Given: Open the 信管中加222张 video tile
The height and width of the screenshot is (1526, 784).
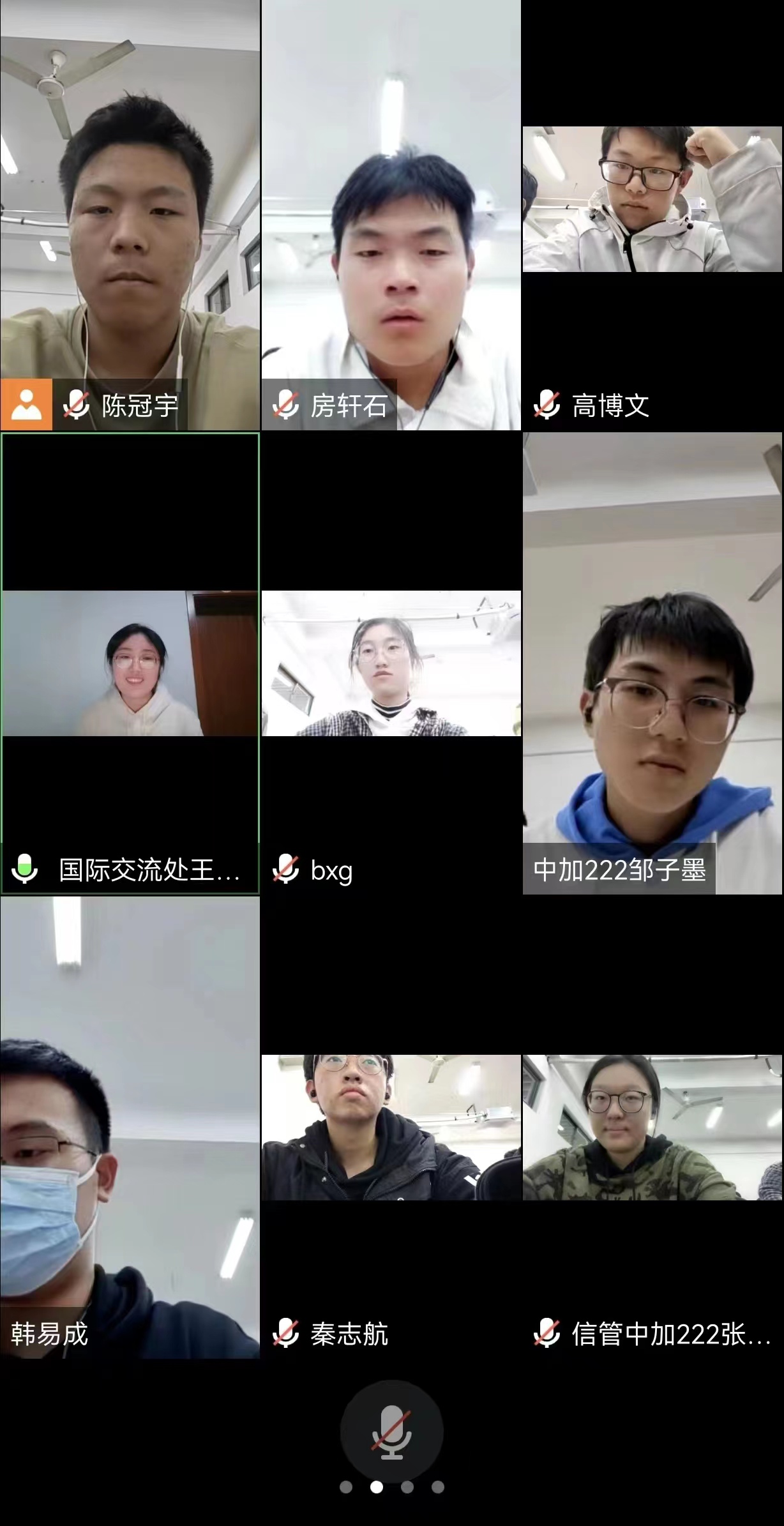Looking at the screenshot, I should pos(652,1128).
